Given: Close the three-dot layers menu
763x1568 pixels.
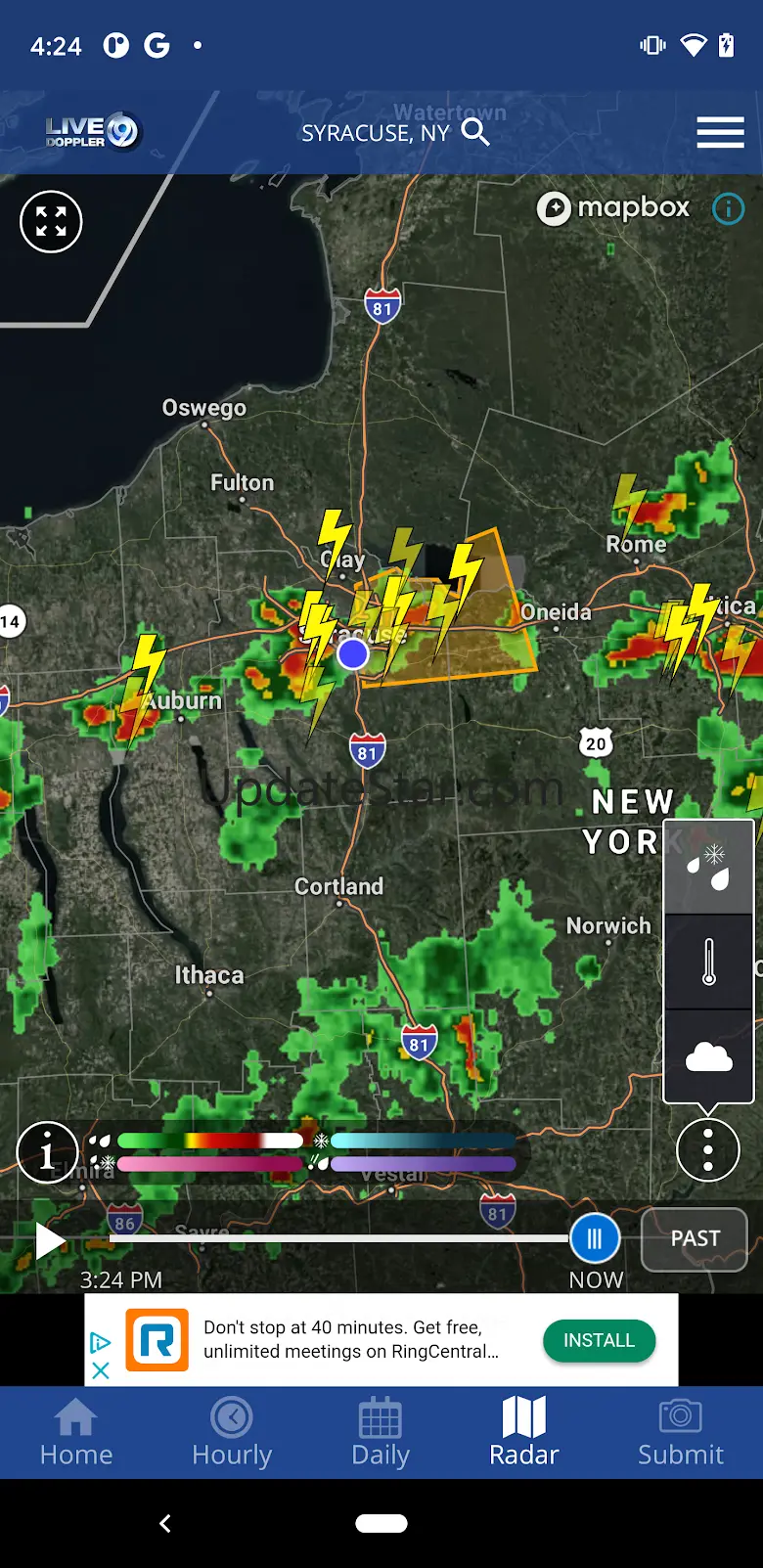Looking at the screenshot, I should coord(707,1150).
